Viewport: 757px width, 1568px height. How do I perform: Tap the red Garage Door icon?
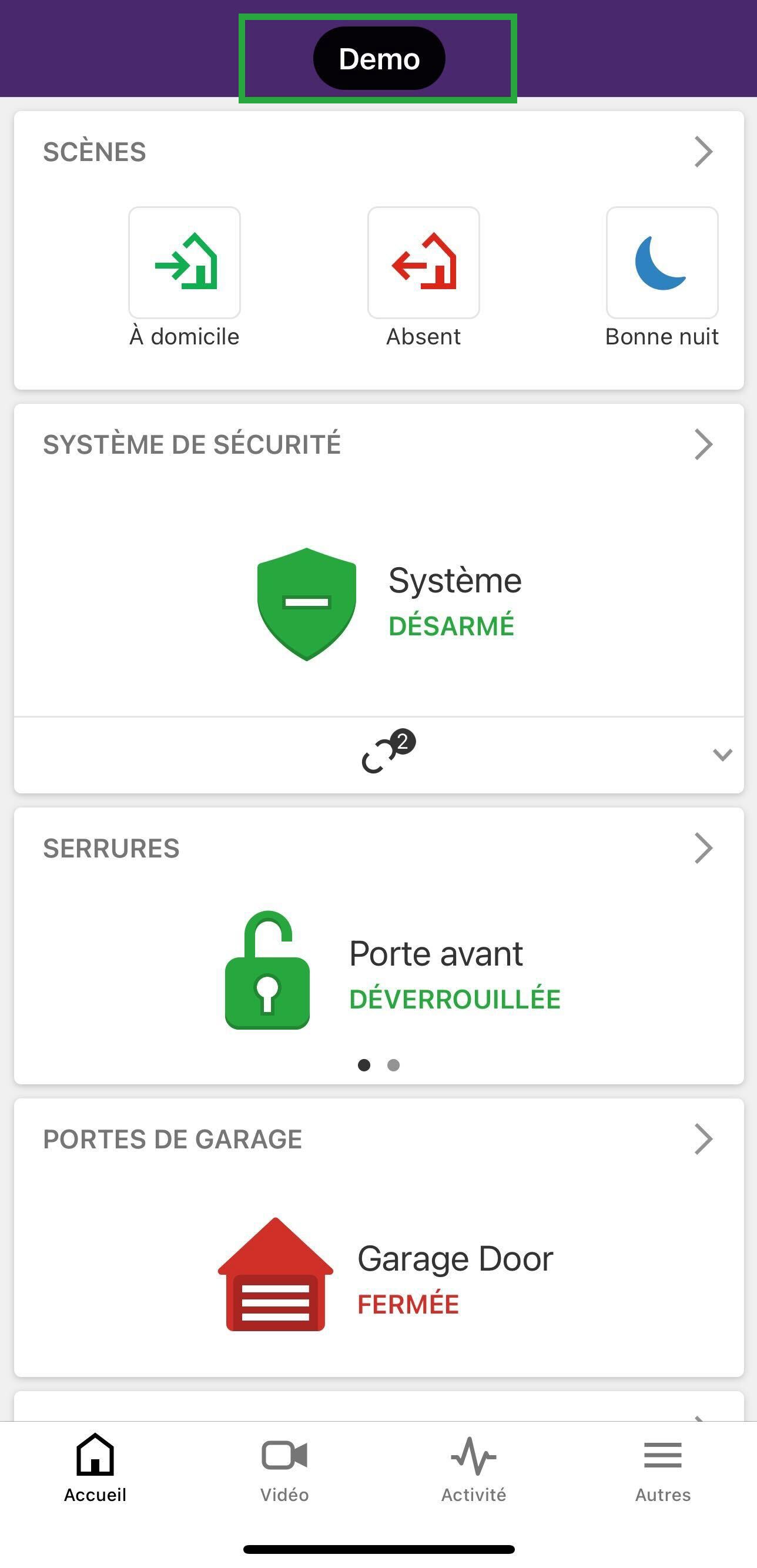coord(275,1274)
